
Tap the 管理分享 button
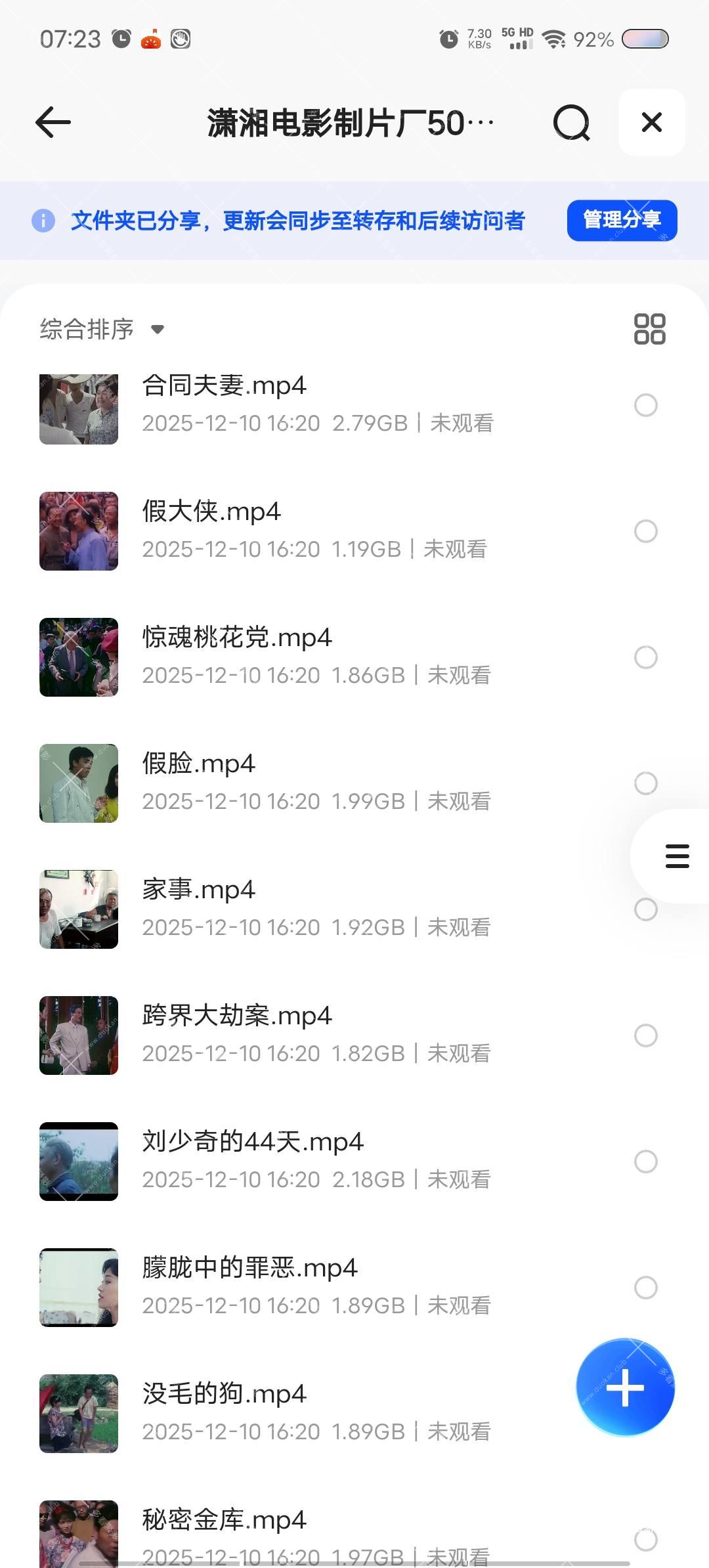point(622,220)
